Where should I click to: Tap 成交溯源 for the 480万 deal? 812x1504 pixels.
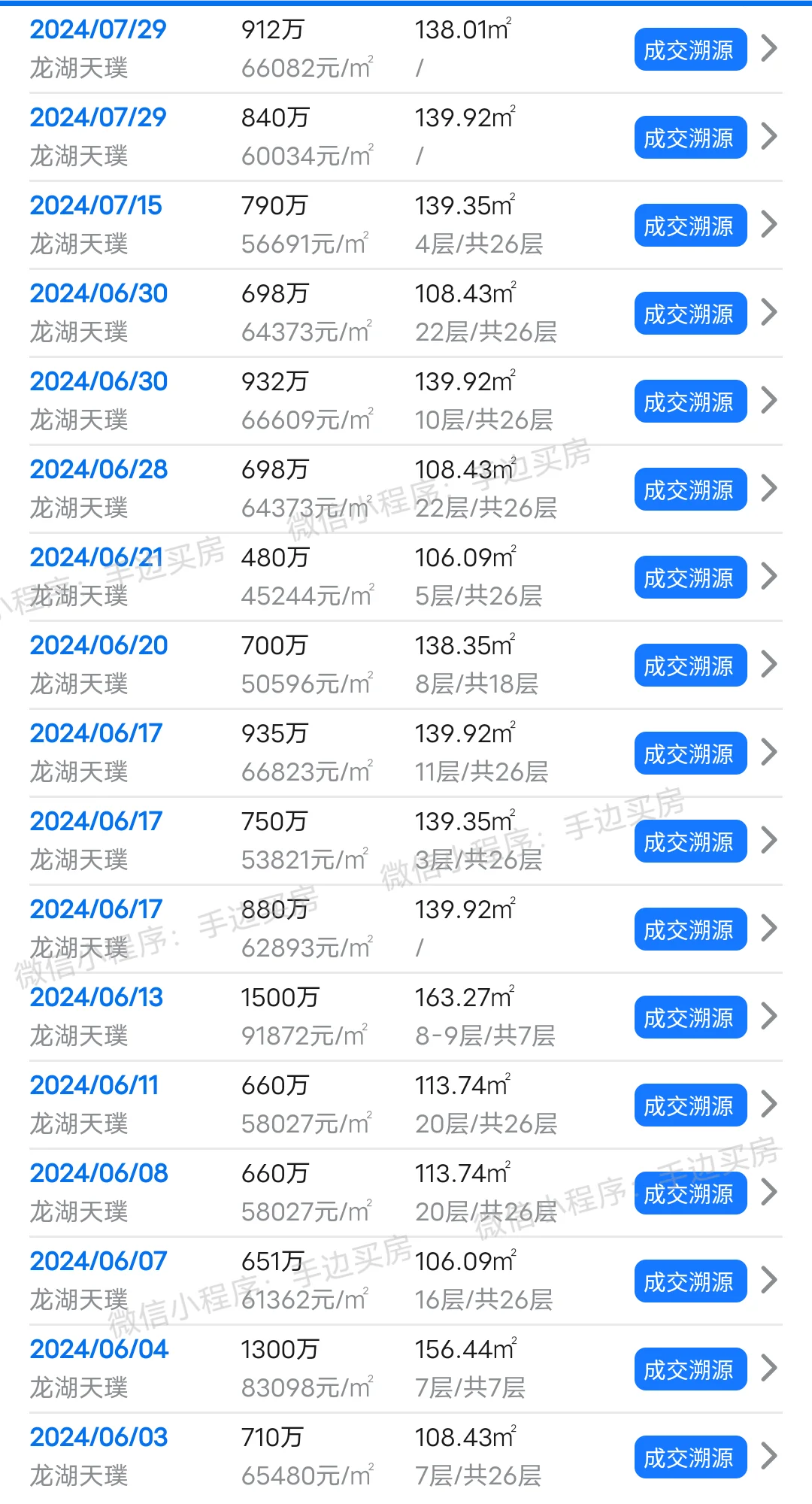(x=690, y=578)
